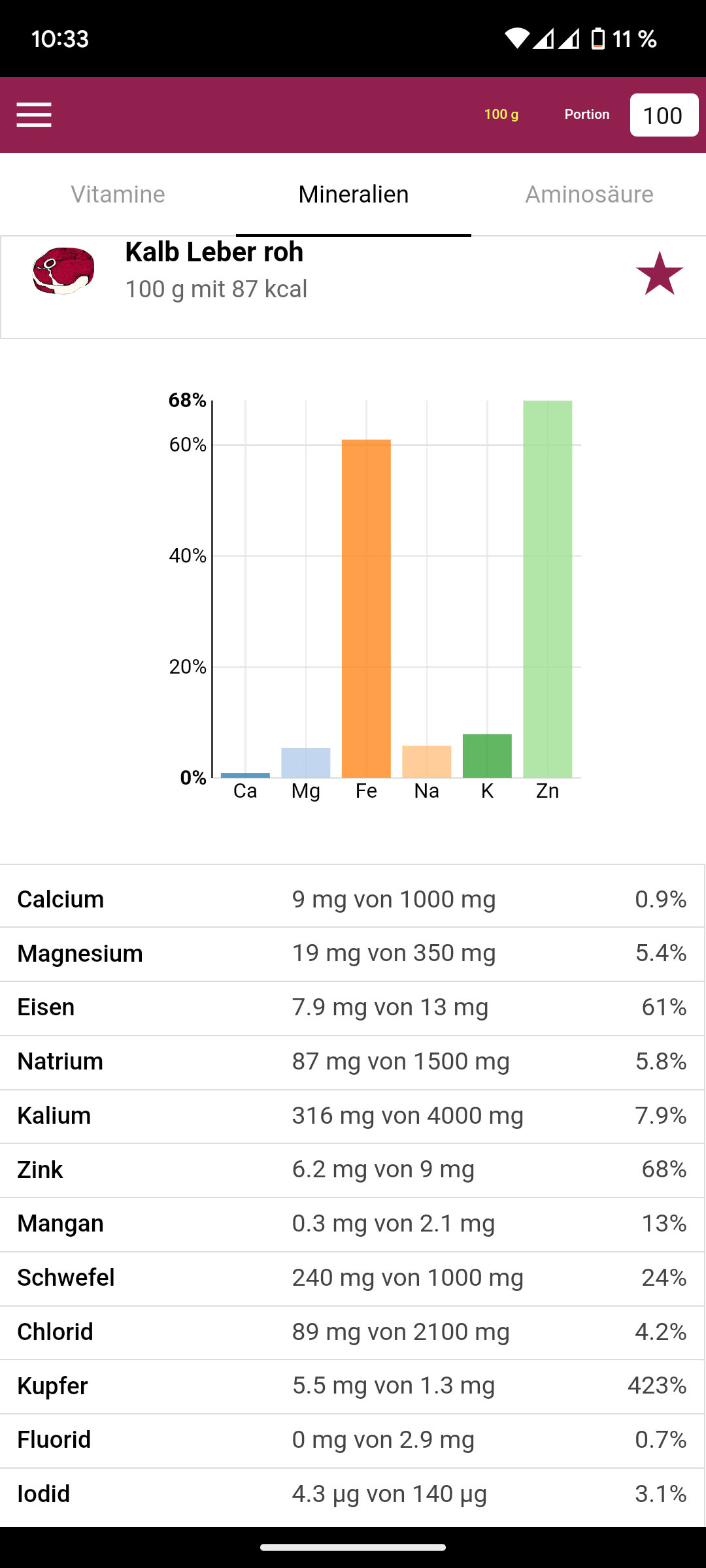
Task: Toggle the favorite star for Kalb Leber roh
Action: pos(659,274)
